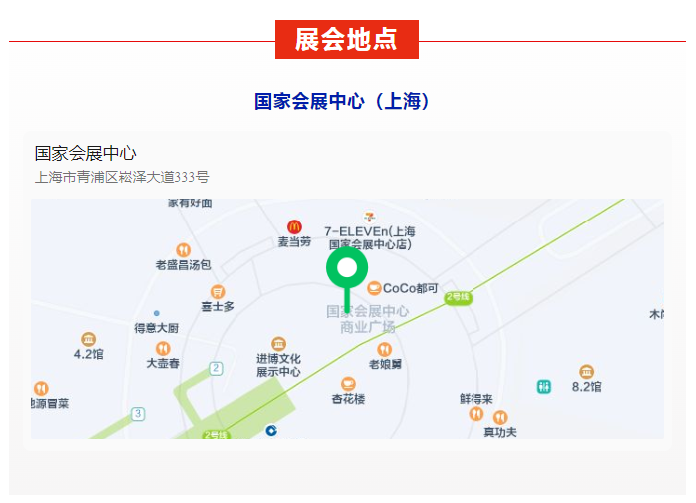
Task: Open the 国家会展中心 location map card
Action: 347,290
